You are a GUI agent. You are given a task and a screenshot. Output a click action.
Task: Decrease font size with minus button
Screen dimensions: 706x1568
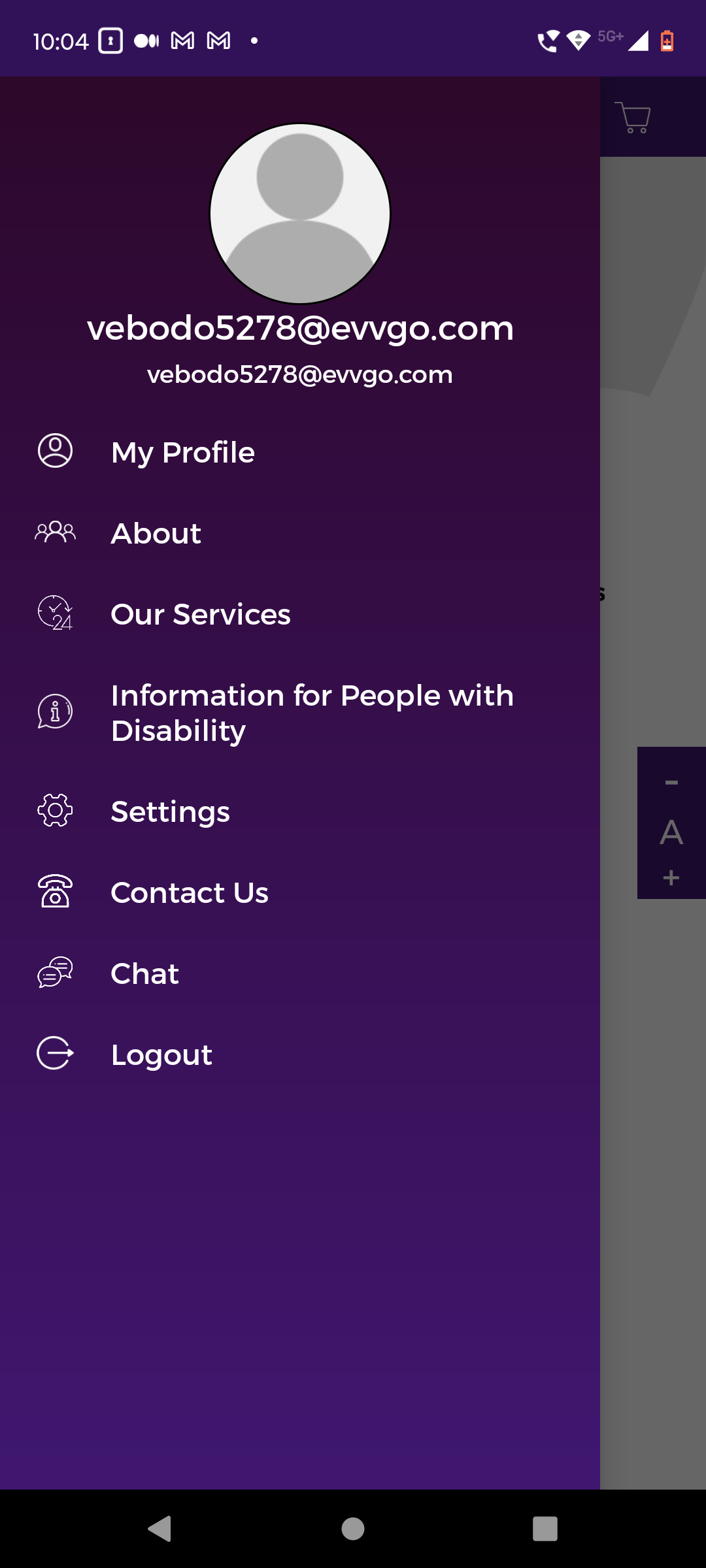pos(671,783)
